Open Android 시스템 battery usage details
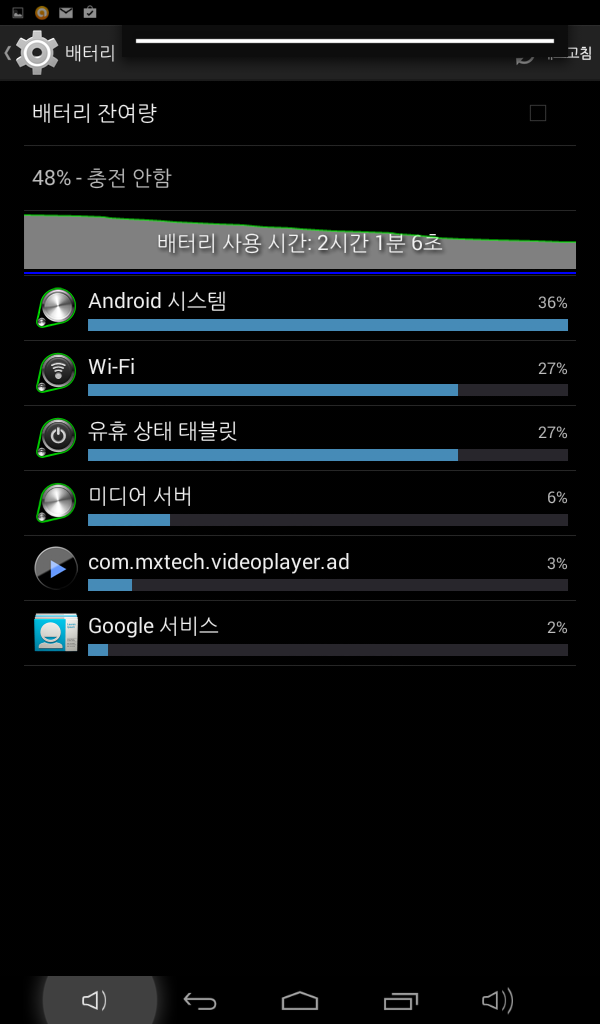 click(x=300, y=308)
